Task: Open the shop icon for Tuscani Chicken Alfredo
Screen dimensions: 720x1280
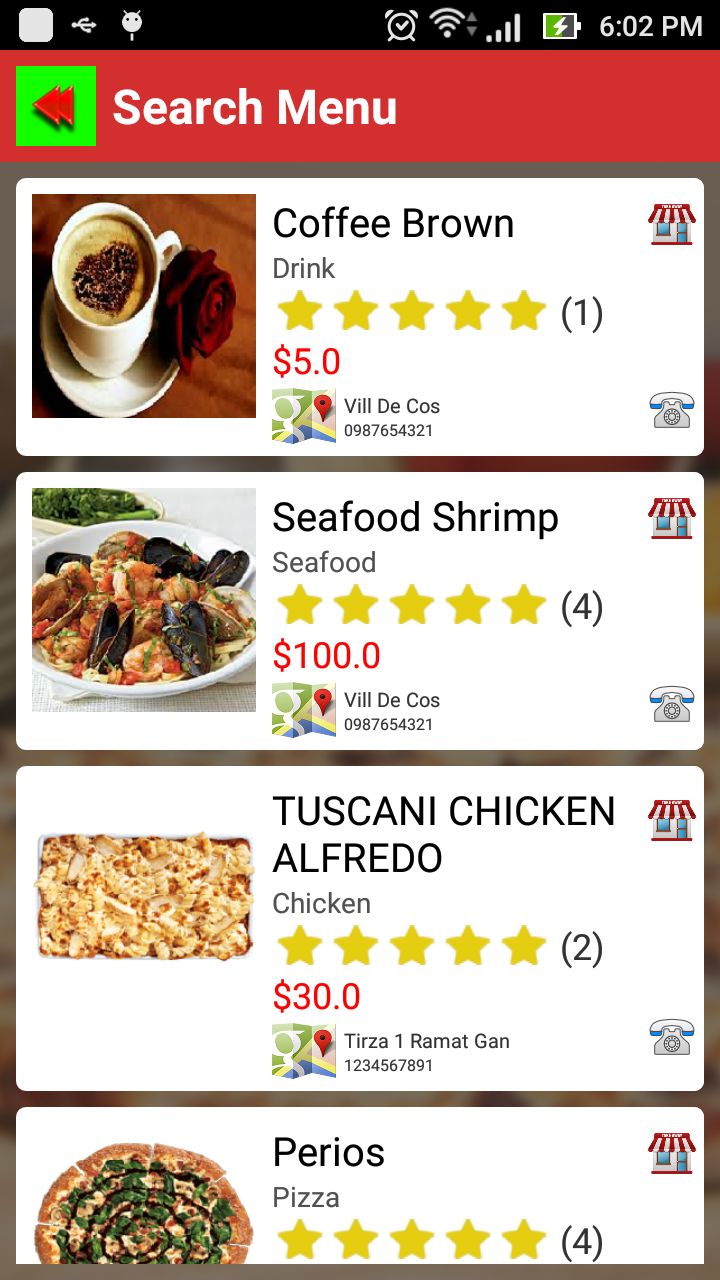Action: pos(671,820)
